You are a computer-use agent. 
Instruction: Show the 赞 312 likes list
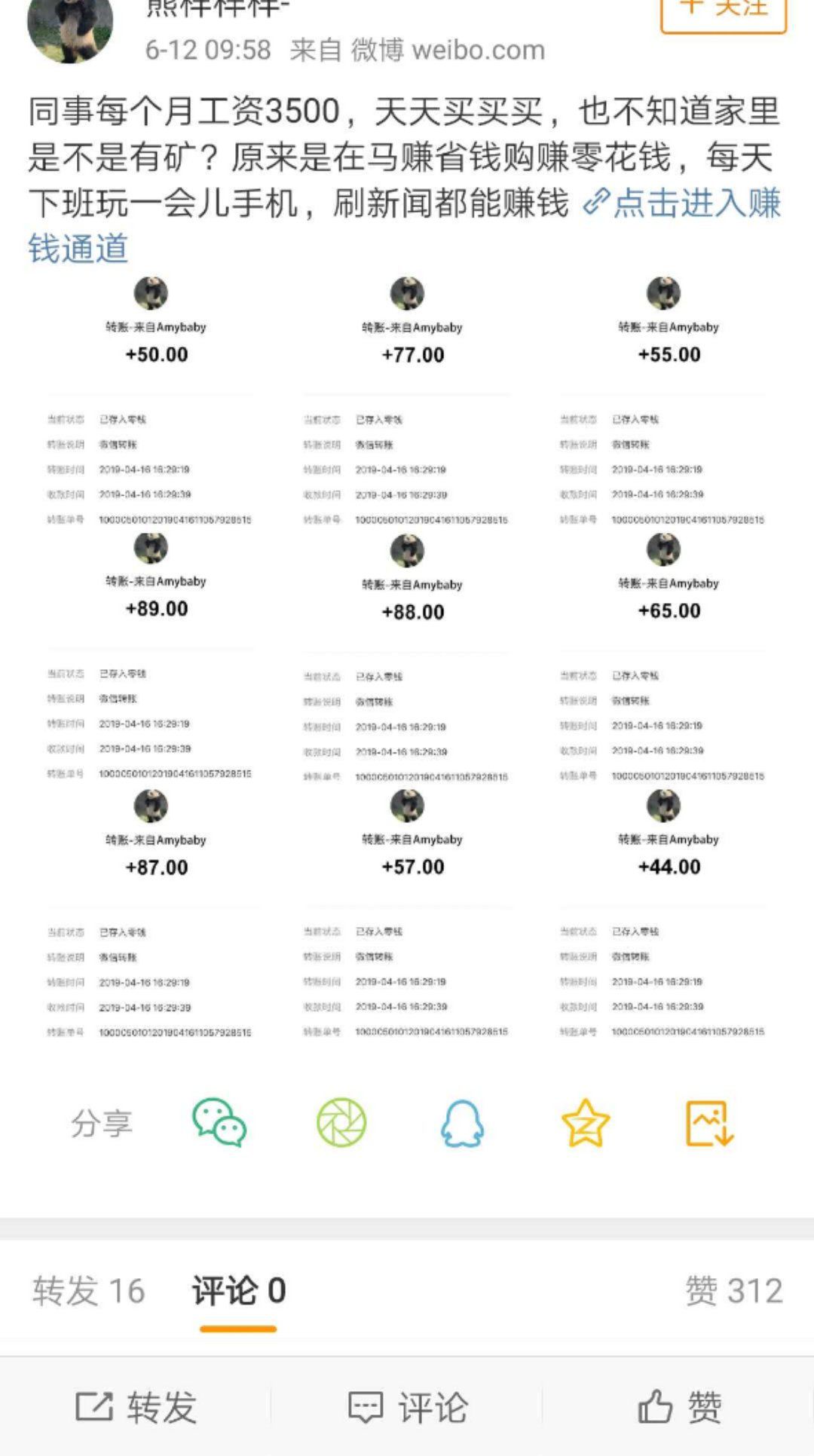(733, 1291)
